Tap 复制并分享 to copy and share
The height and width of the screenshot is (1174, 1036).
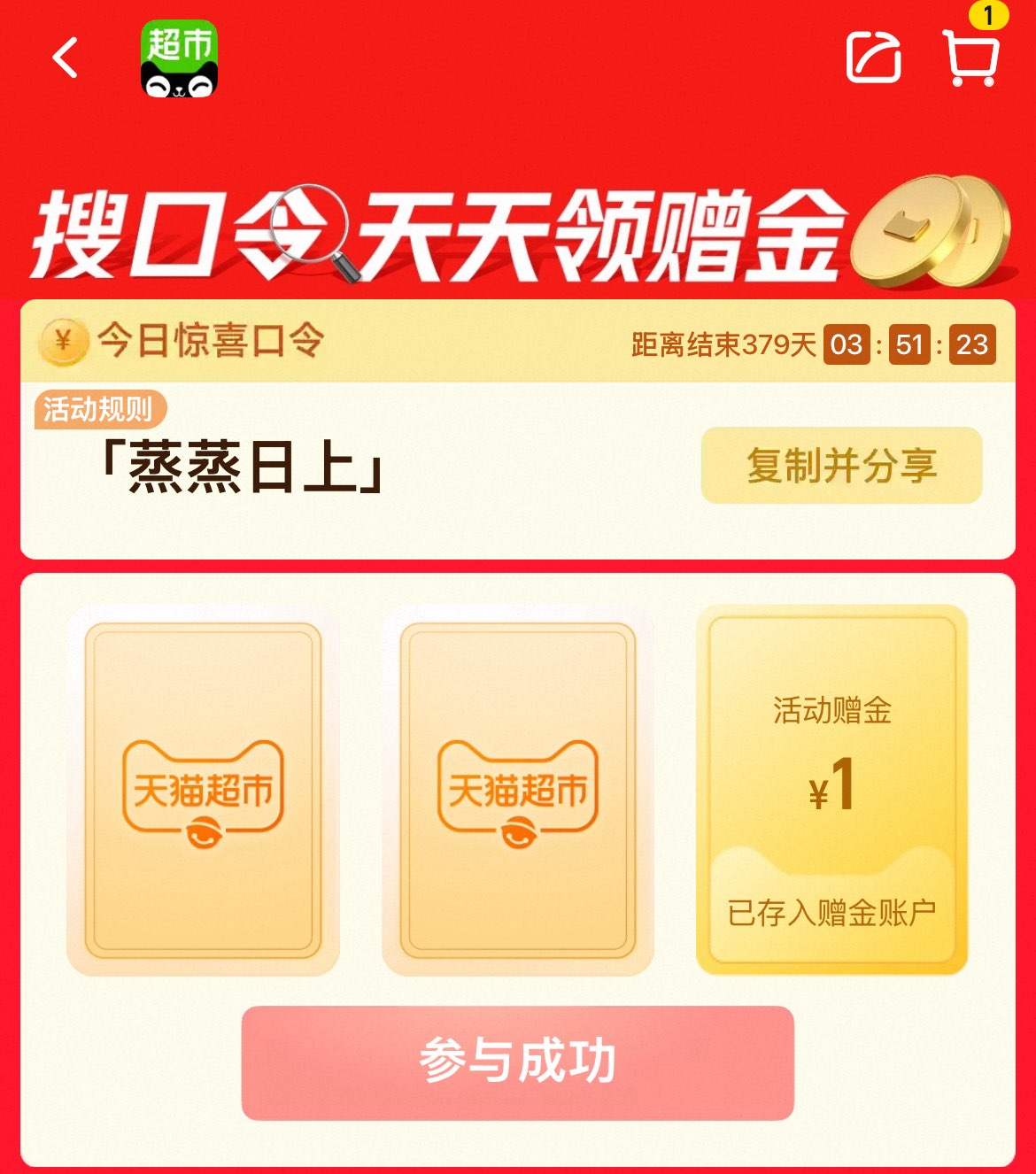(841, 465)
